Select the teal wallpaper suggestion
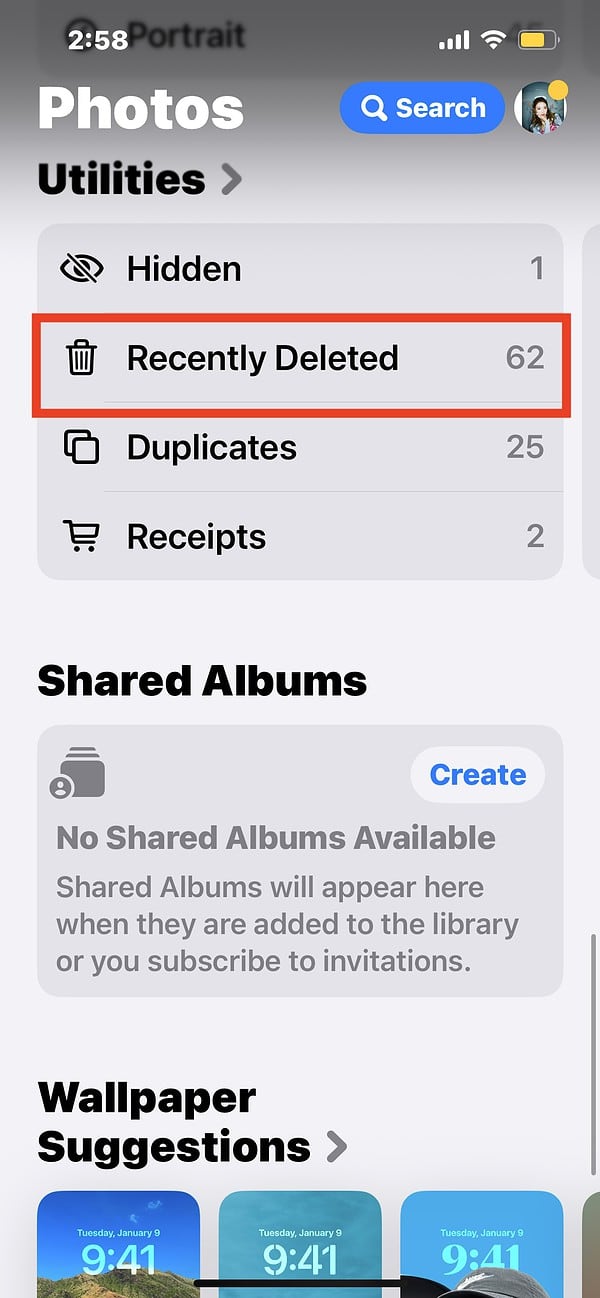This screenshot has width=600, height=1298. [x=300, y=1244]
